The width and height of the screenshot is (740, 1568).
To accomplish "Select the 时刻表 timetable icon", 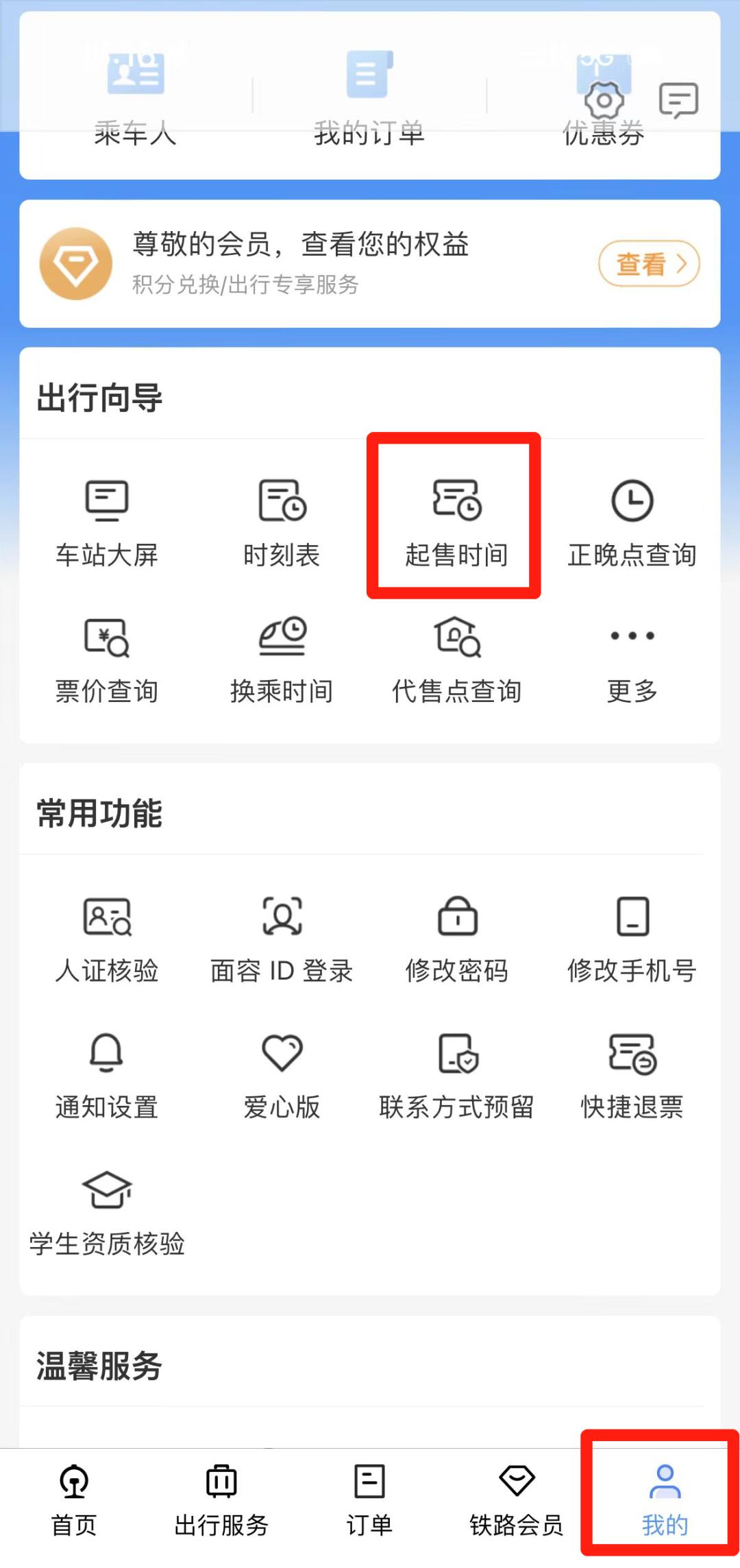I will (282, 521).
